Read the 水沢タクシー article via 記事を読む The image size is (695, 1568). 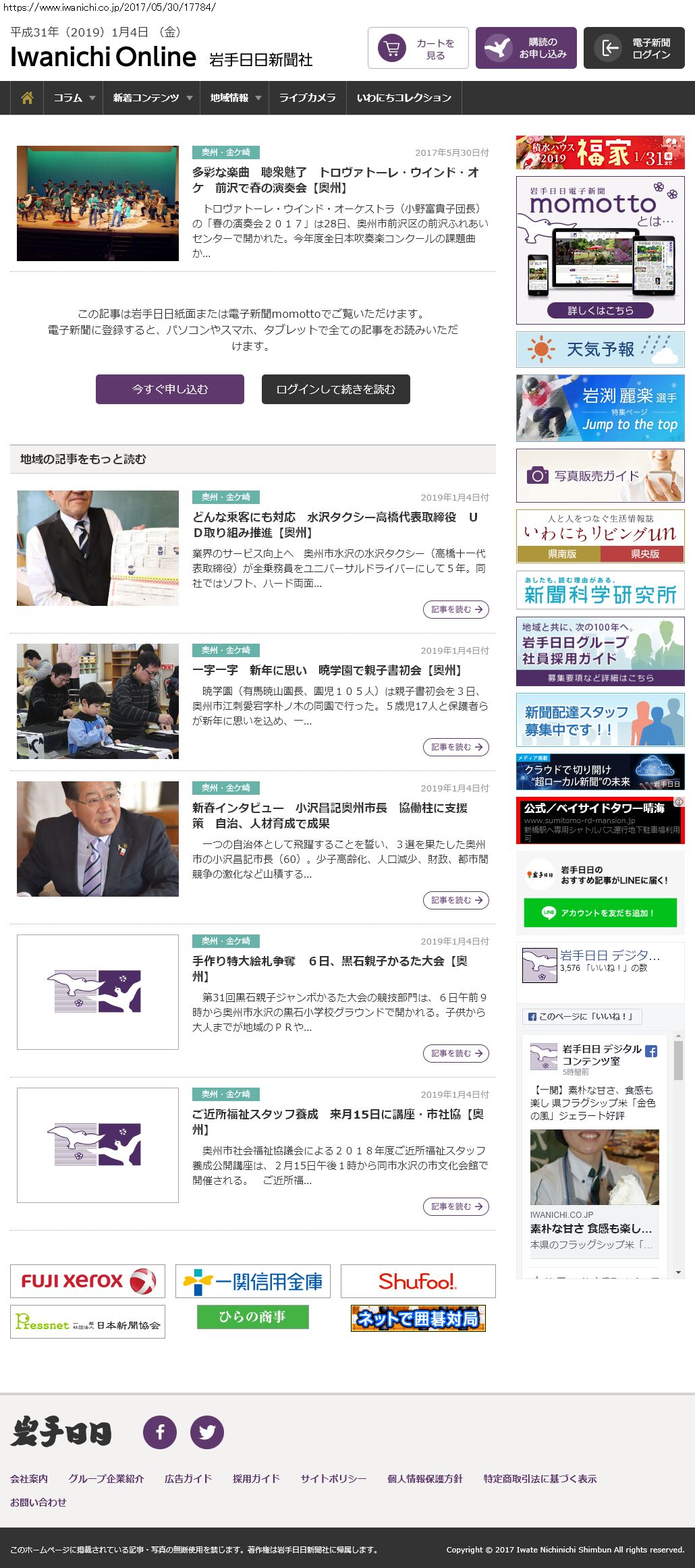456,609
